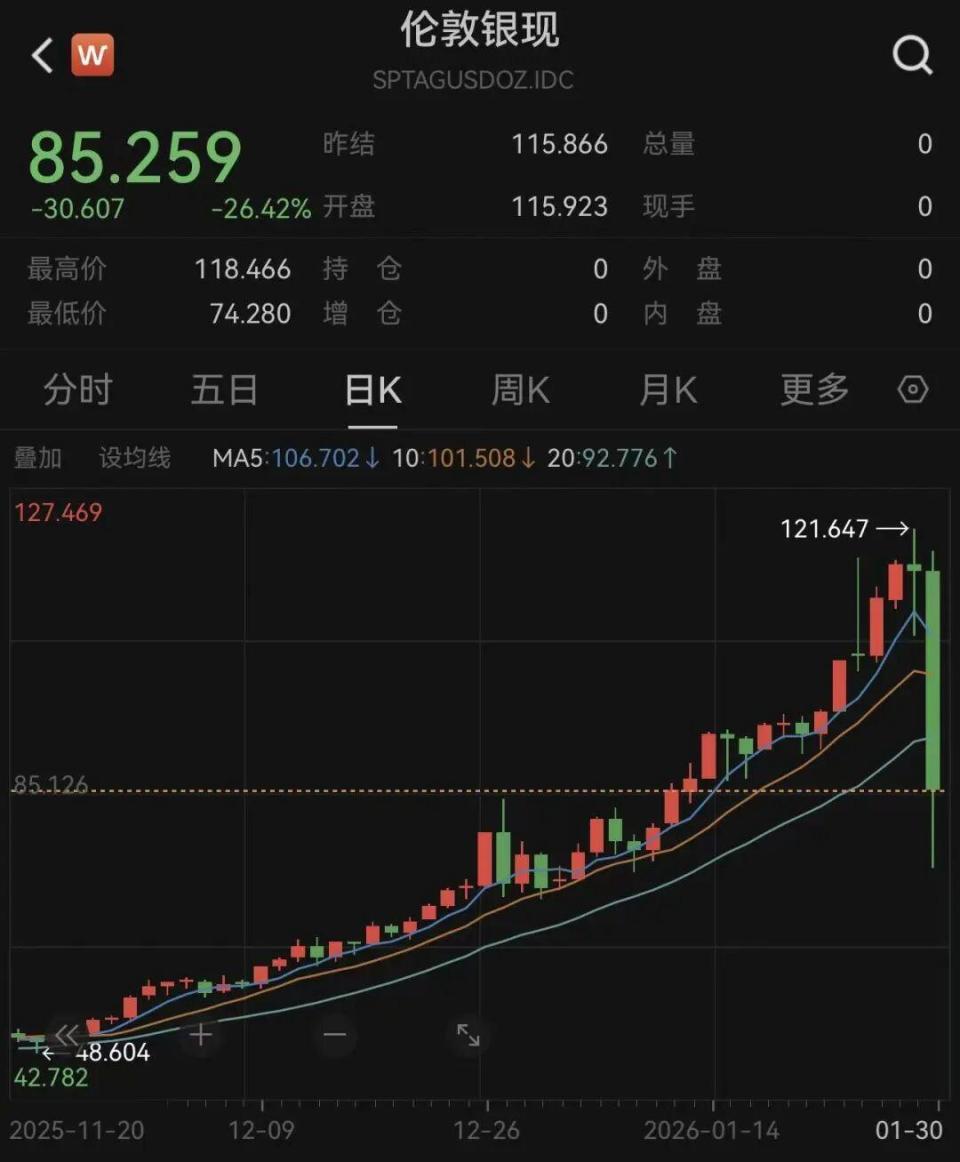
Task: Open chart settings via the hexagon gear icon
Action: click(913, 390)
